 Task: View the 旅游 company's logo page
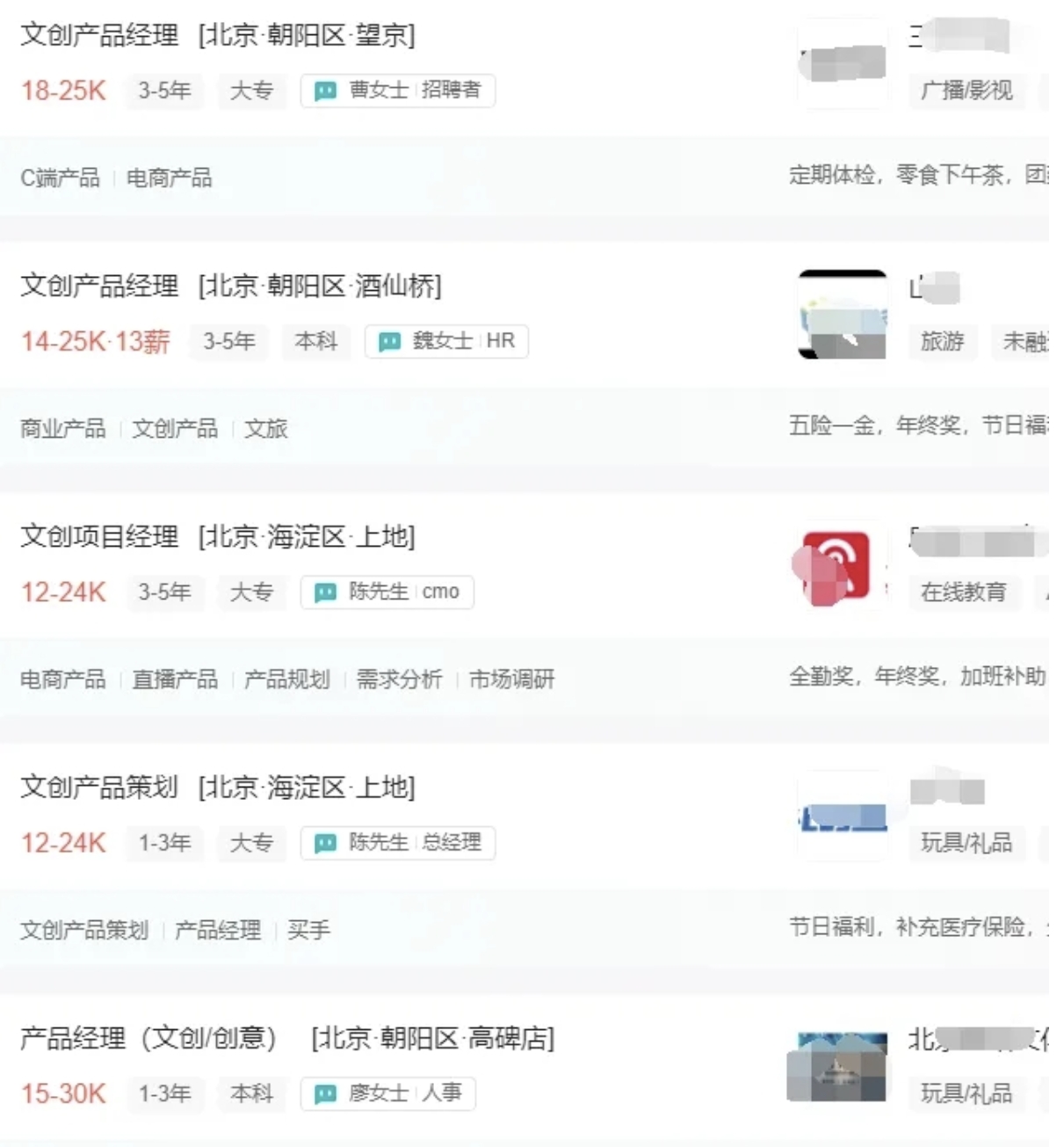click(842, 315)
